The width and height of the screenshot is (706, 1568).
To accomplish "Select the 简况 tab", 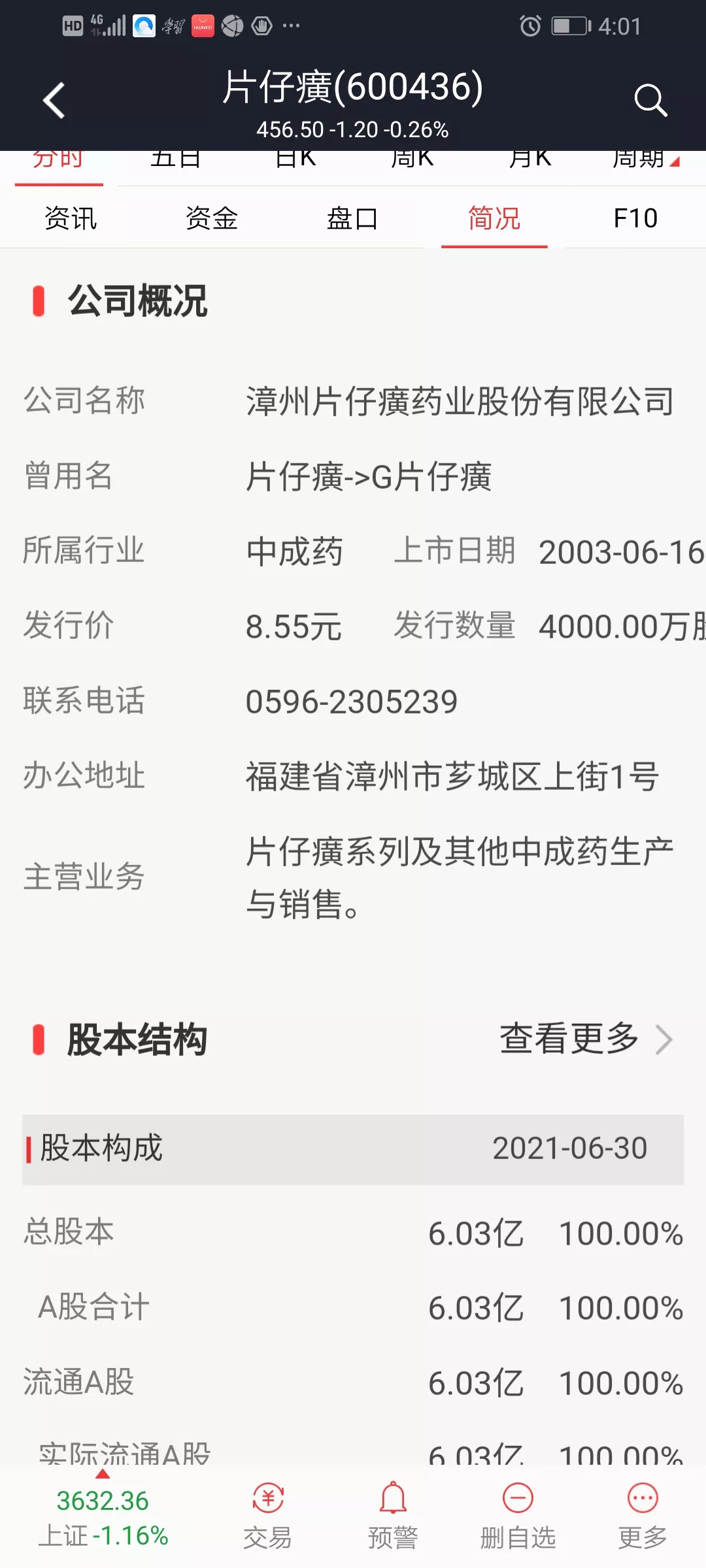I will (x=494, y=218).
